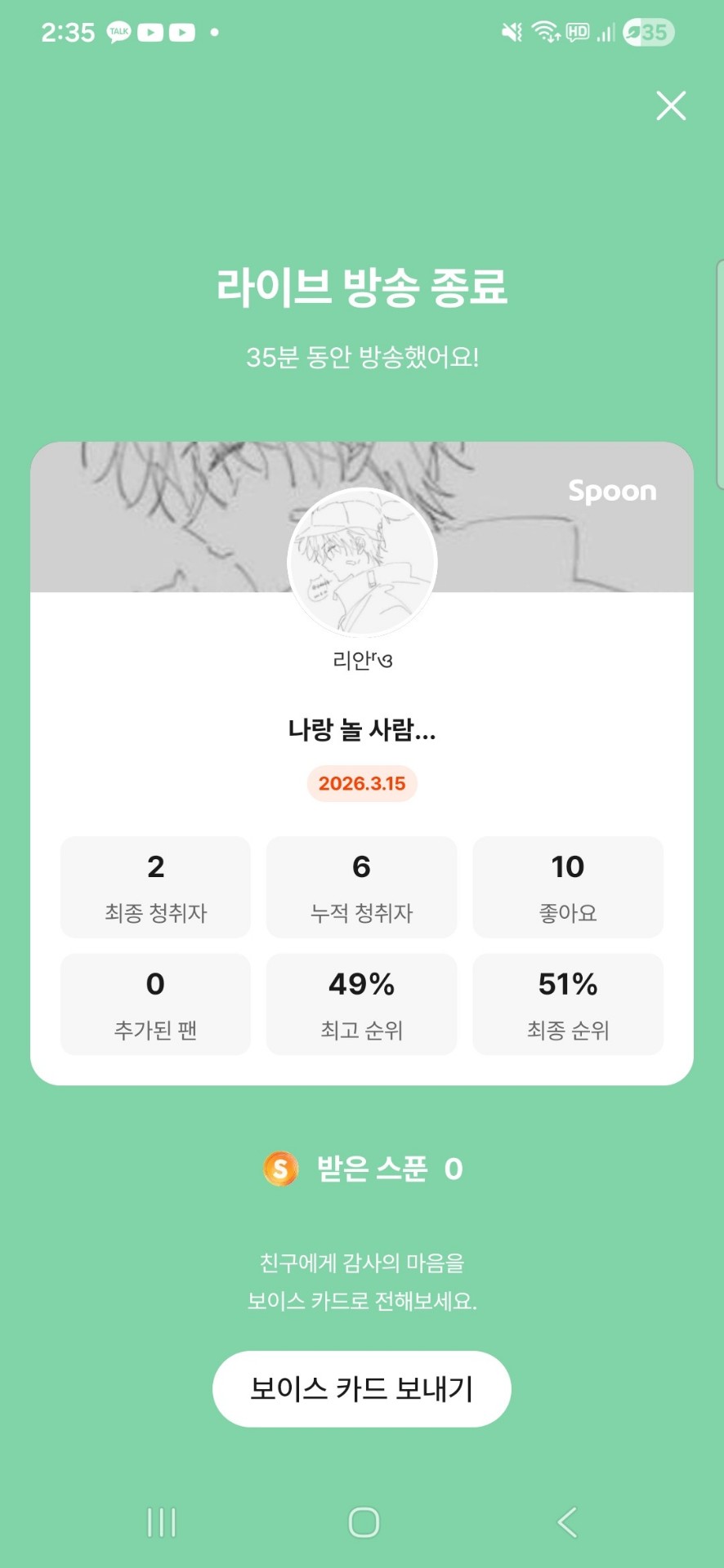Open recent apps from the navigation bar

click(x=161, y=1522)
